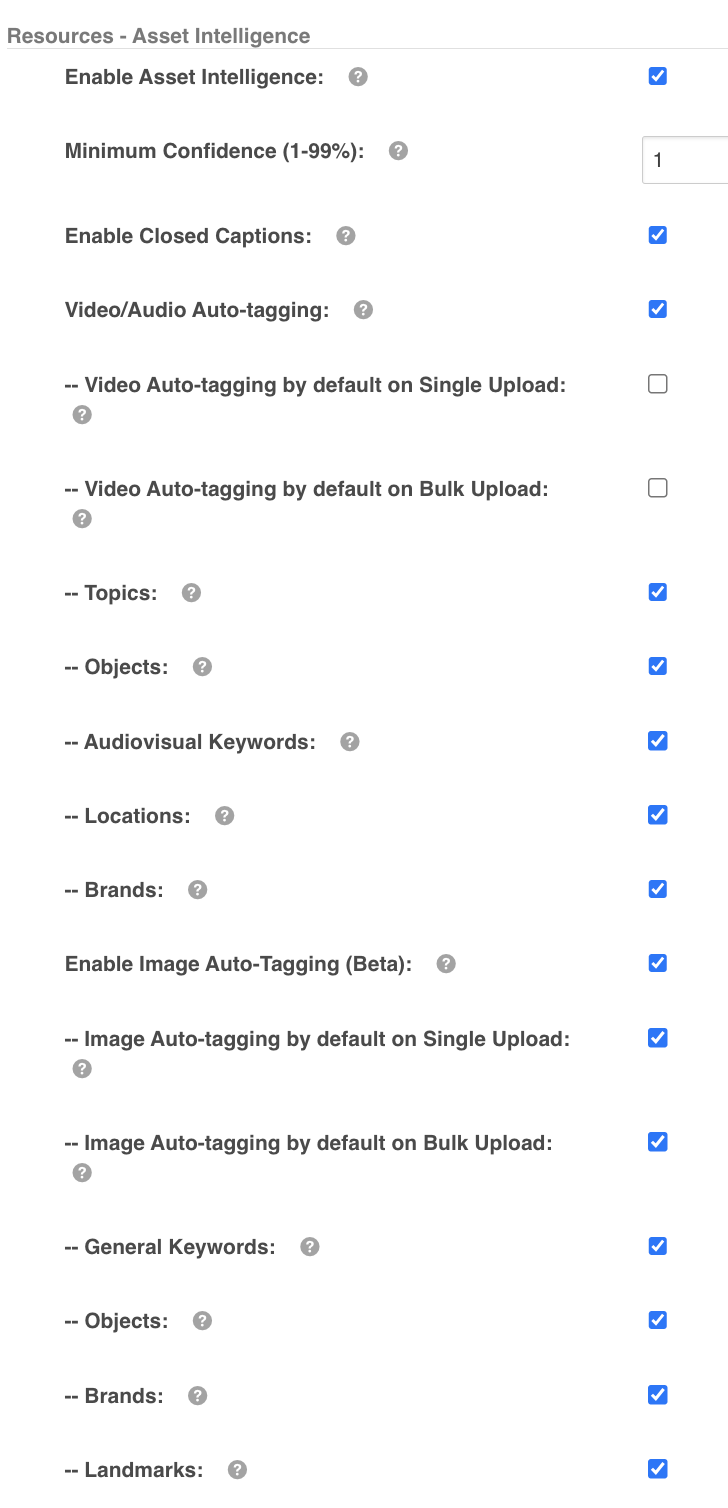
Task: Toggle the General Keywords checkbox
Action: click(657, 1246)
